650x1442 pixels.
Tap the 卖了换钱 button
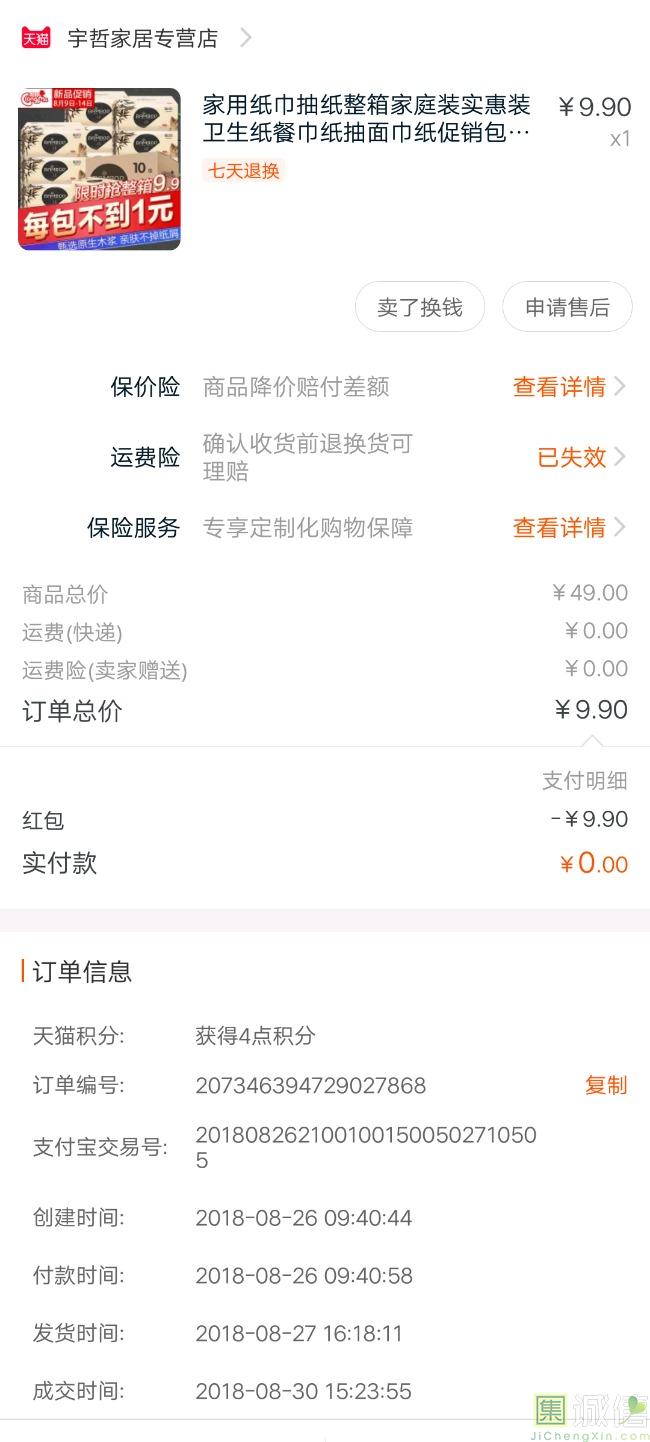[419, 307]
